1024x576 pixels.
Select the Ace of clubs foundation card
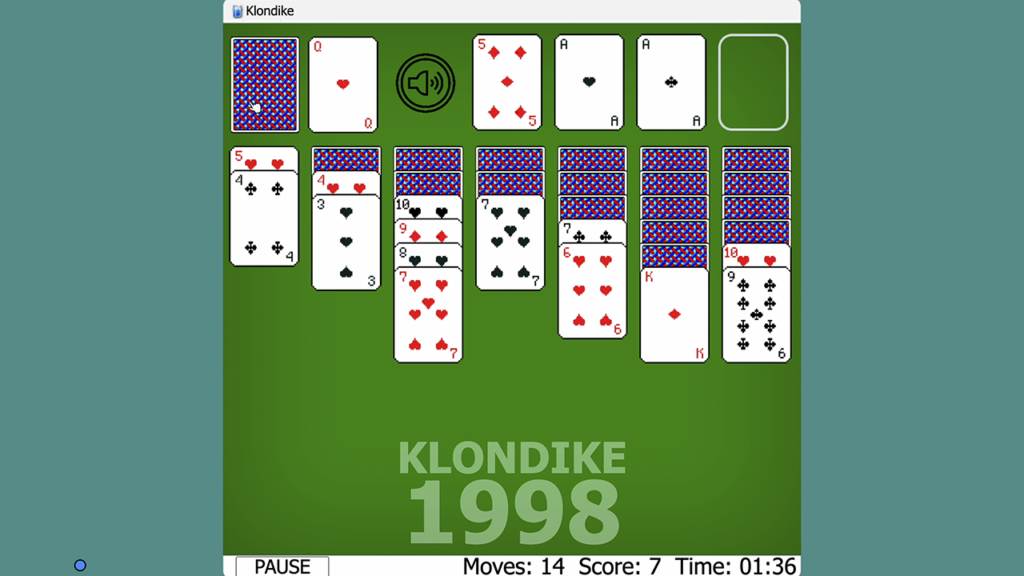point(671,83)
